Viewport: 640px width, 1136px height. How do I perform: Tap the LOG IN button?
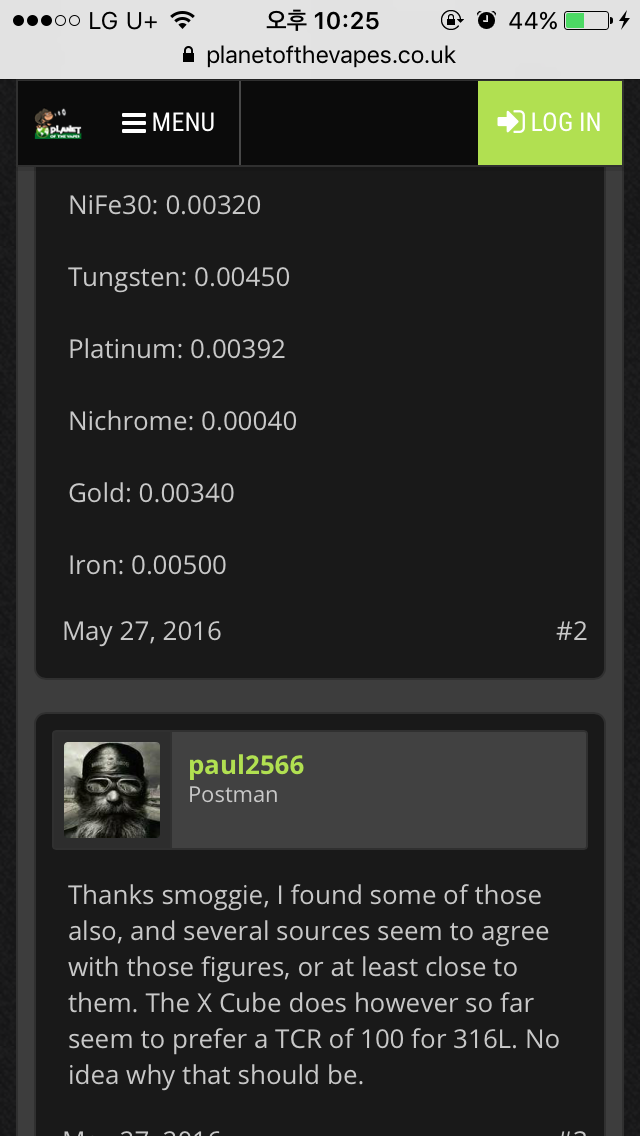549,122
